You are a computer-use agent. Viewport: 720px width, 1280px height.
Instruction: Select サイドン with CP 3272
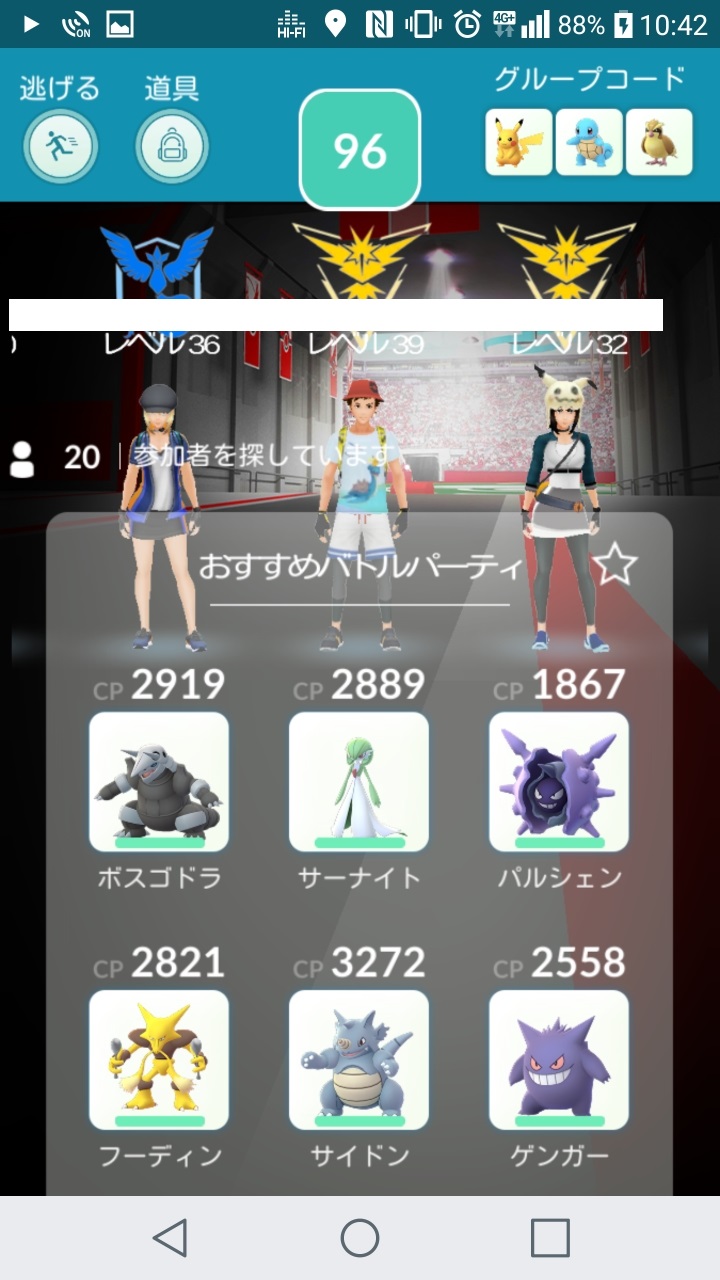click(359, 1059)
